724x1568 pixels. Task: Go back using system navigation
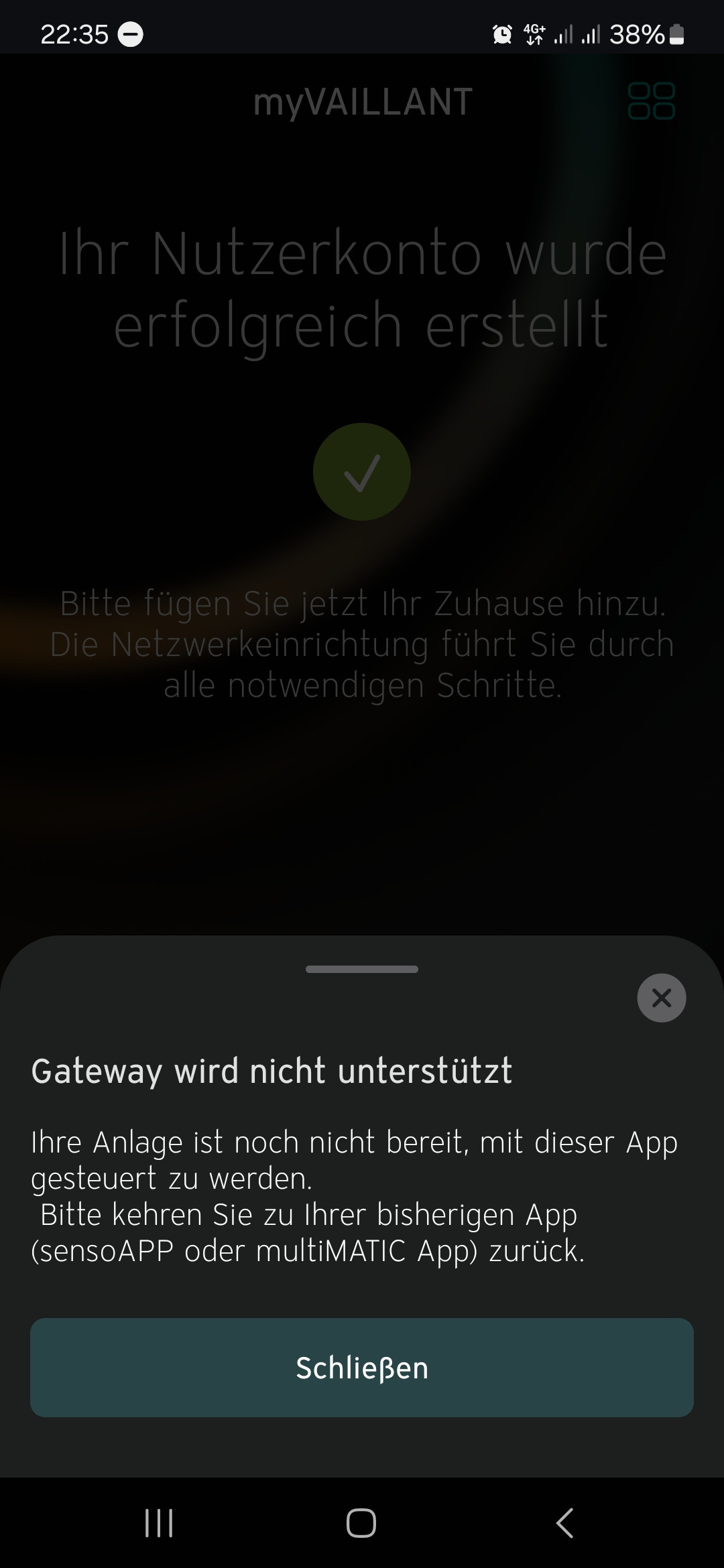click(564, 1523)
